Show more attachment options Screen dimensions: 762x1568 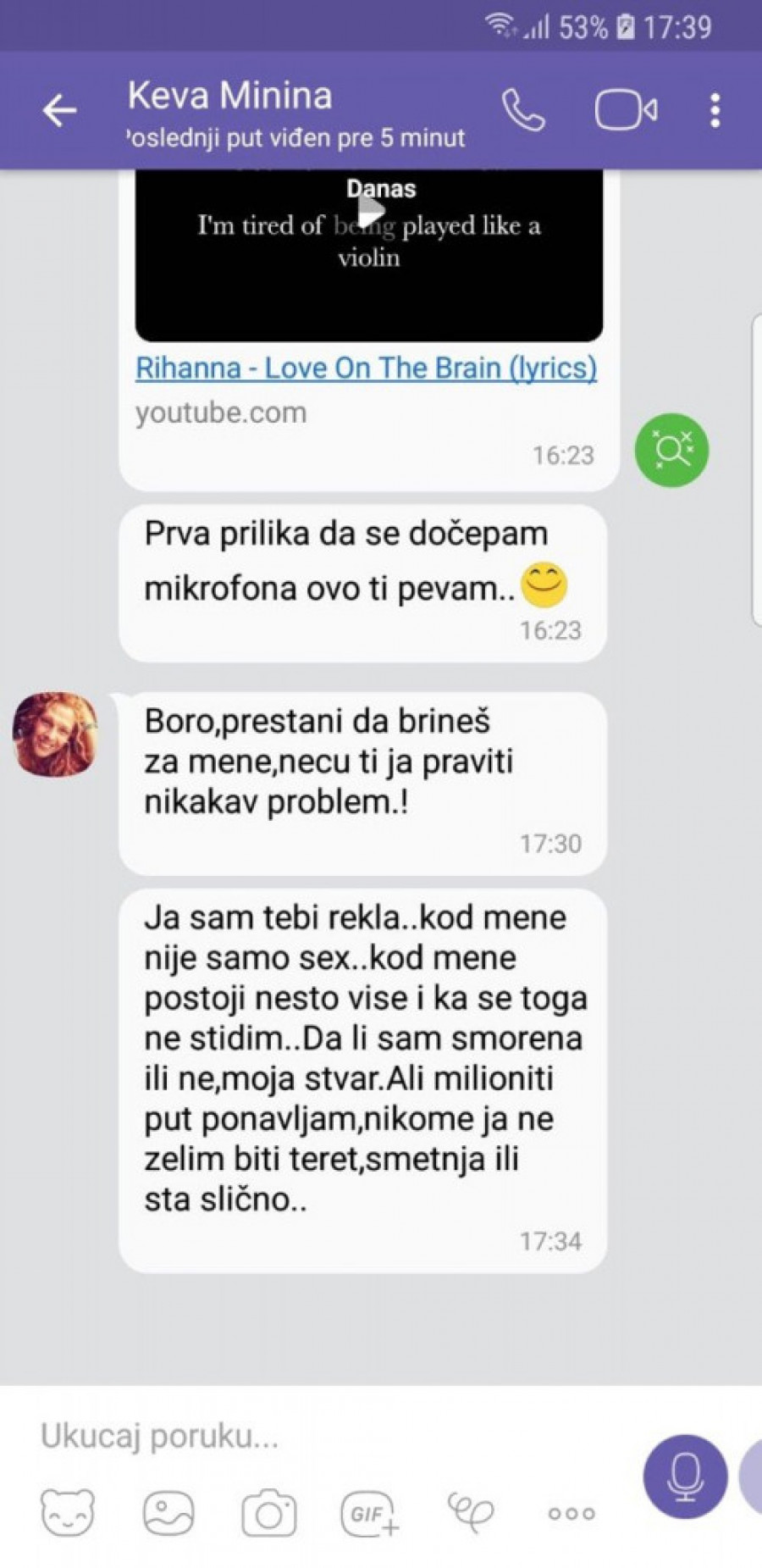[571, 1513]
